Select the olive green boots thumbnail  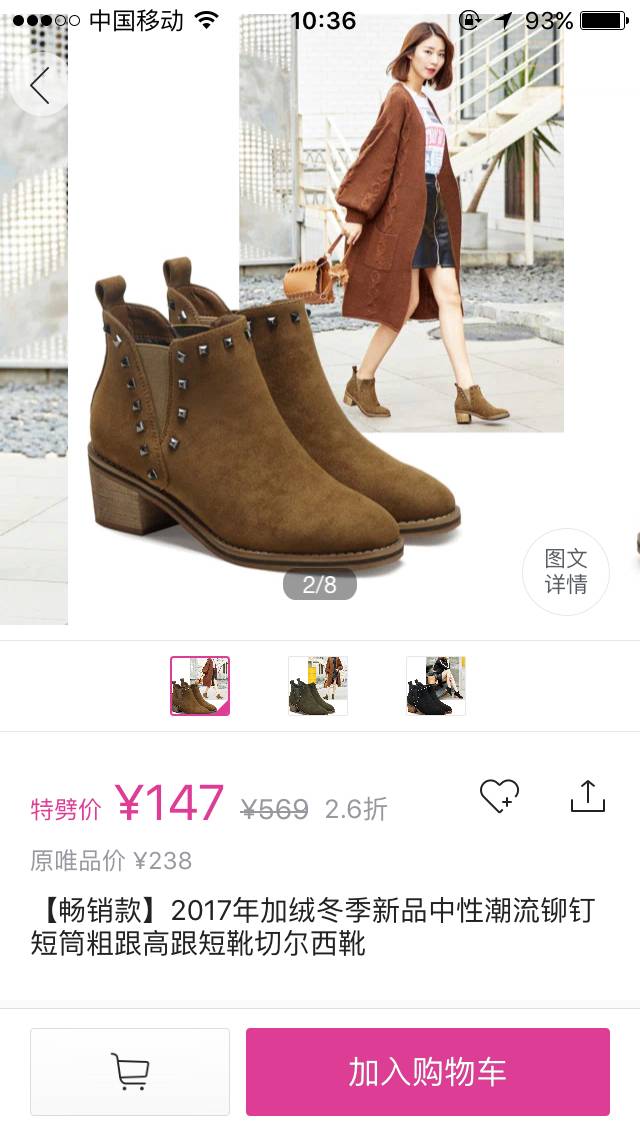[318, 686]
